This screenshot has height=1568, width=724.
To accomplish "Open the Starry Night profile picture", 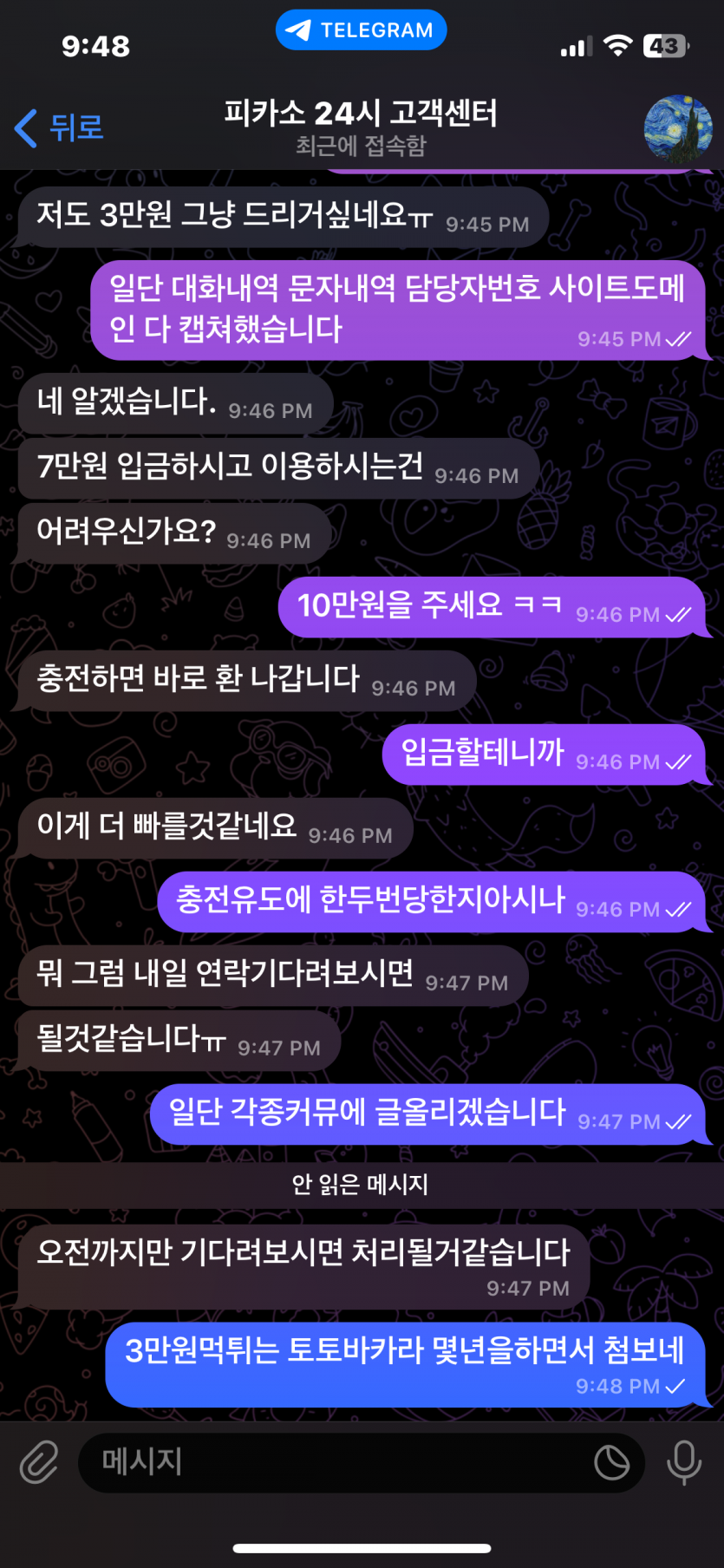I will point(677,129).
